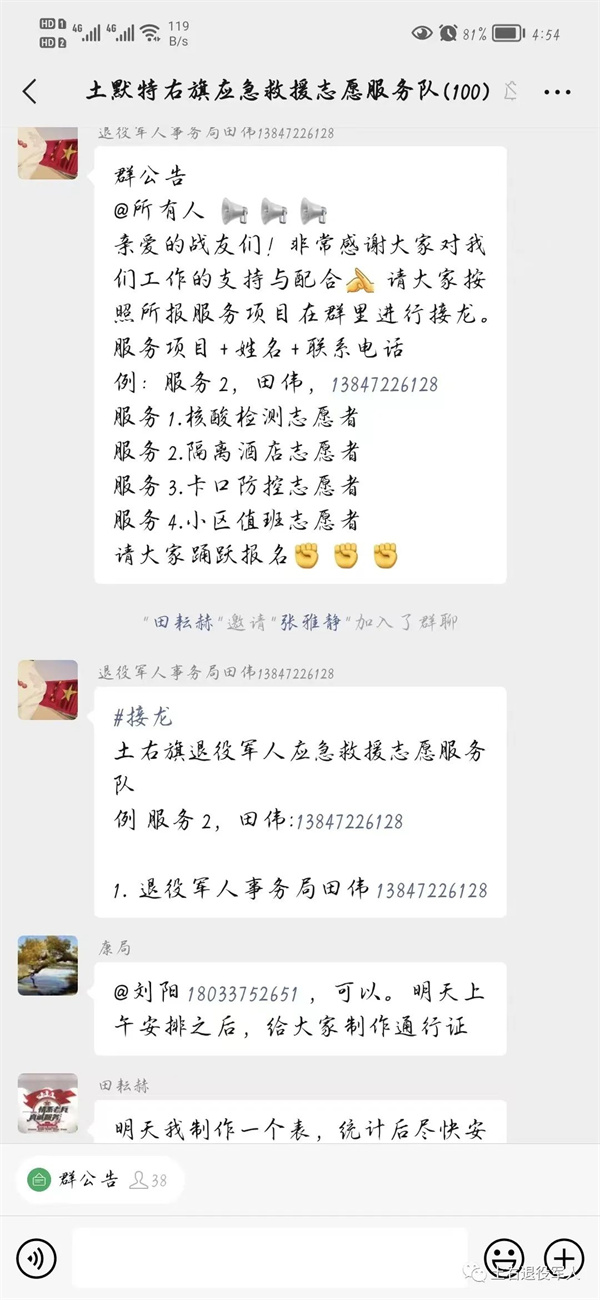Open 田耘赫's name in the invite notice

click(182, 621)
